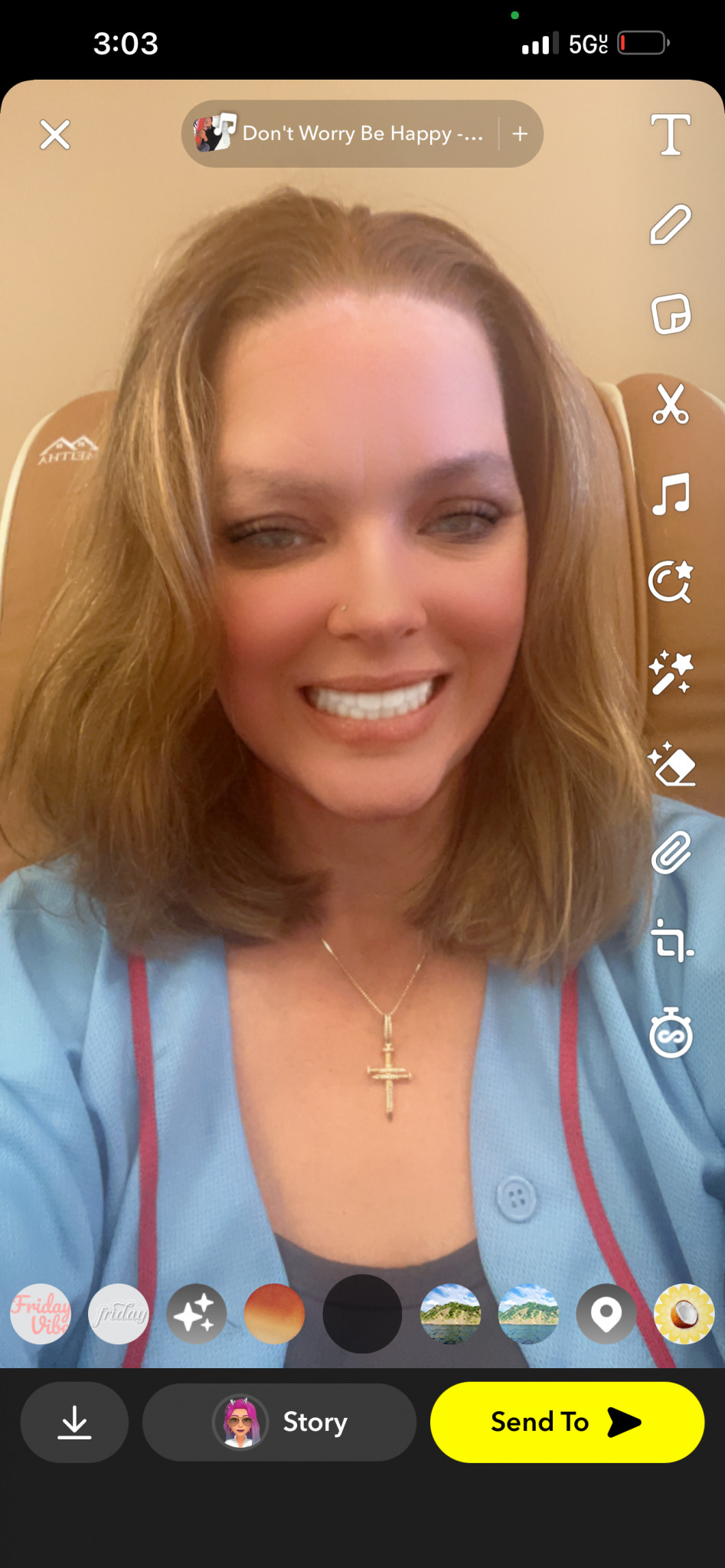Save the snap with the download button

74,1422
